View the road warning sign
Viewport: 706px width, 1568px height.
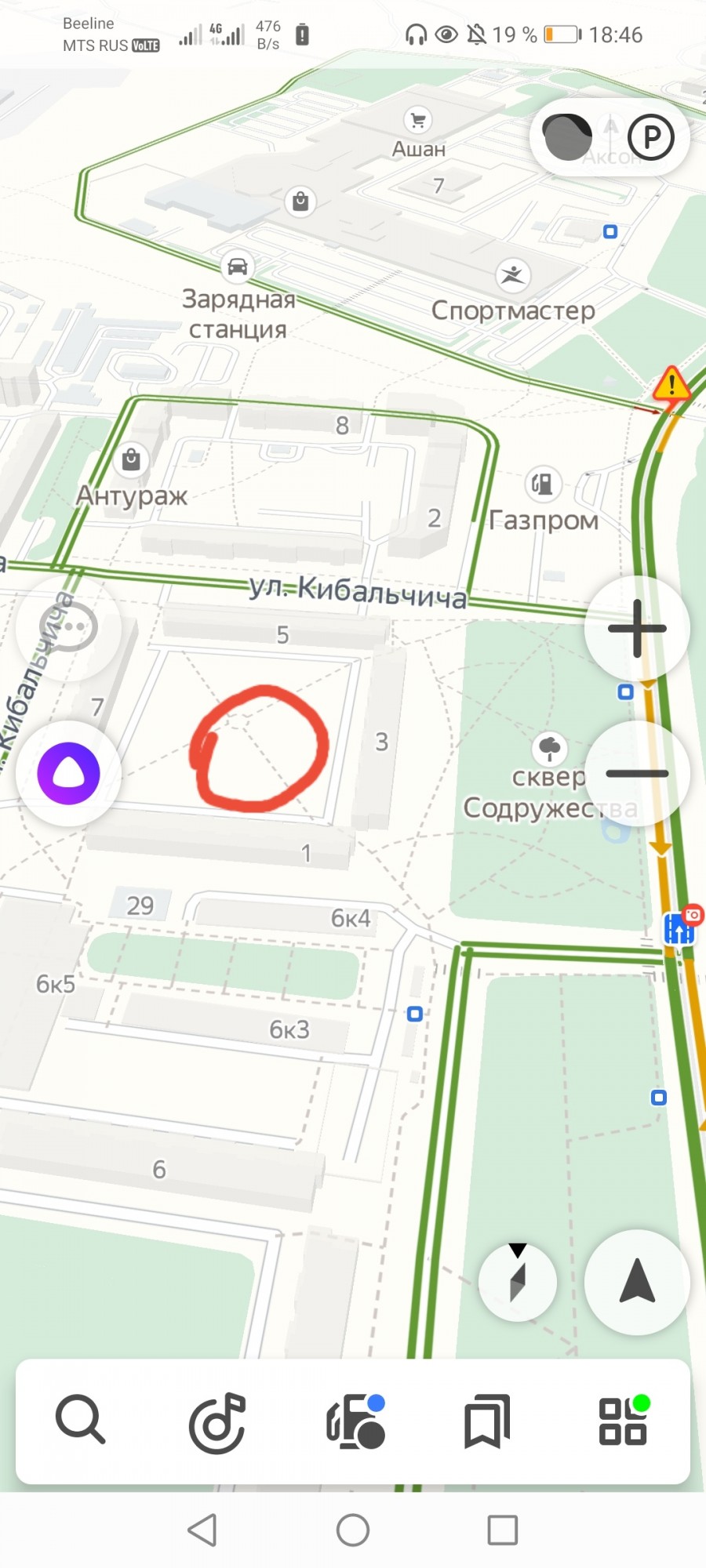click(671, 384)
